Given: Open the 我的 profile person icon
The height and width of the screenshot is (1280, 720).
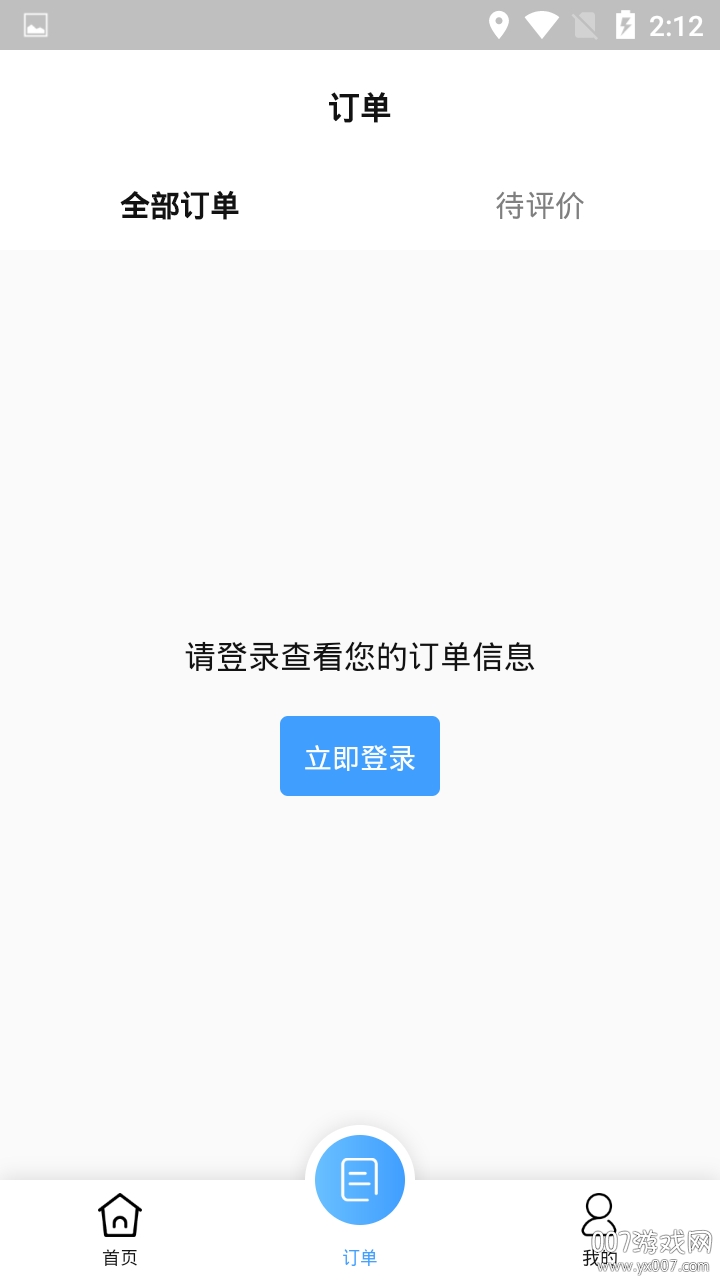Looking at the screenshot, I should (599, 1214).
